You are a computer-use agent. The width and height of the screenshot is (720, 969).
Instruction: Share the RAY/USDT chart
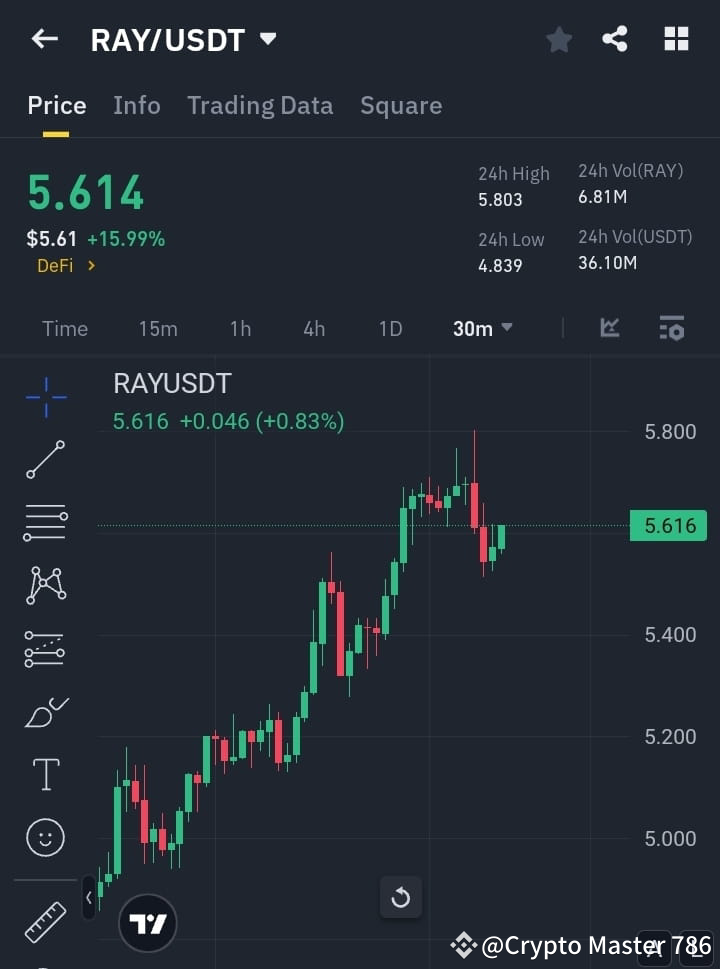click(616, 39)
